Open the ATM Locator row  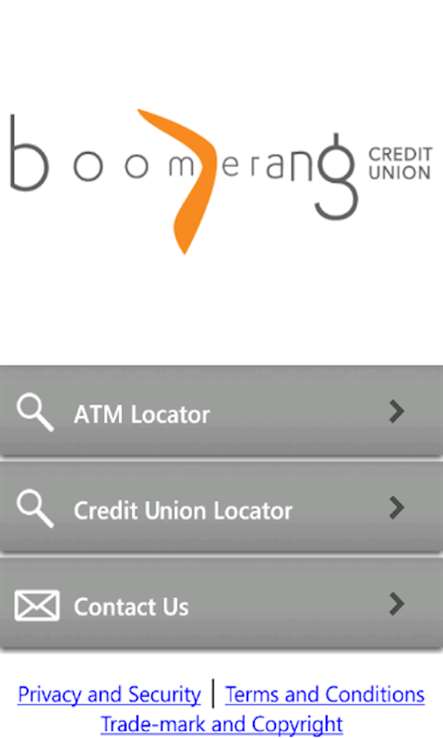[x=221, y=411]
